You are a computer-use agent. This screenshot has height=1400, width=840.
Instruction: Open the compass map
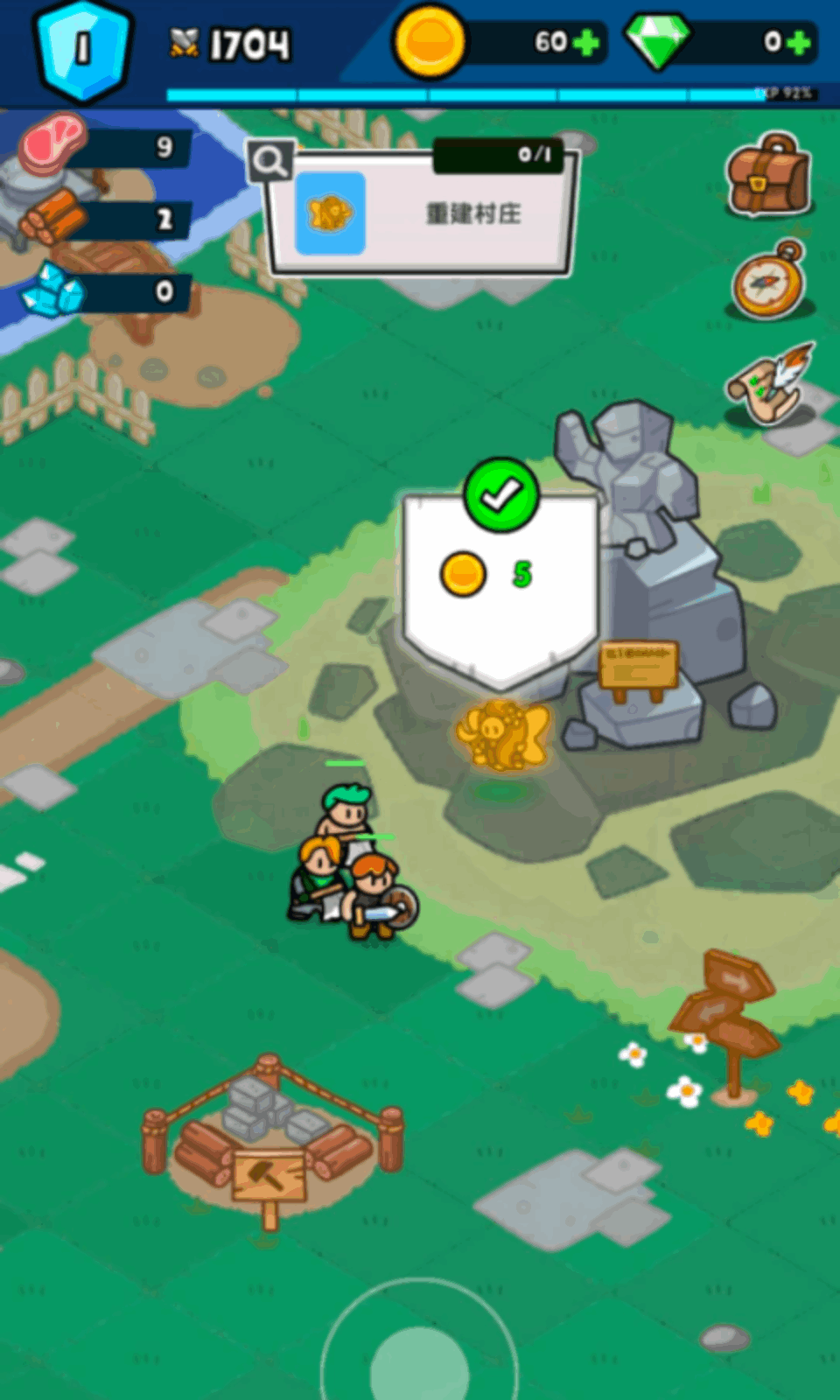click(767, 282)
